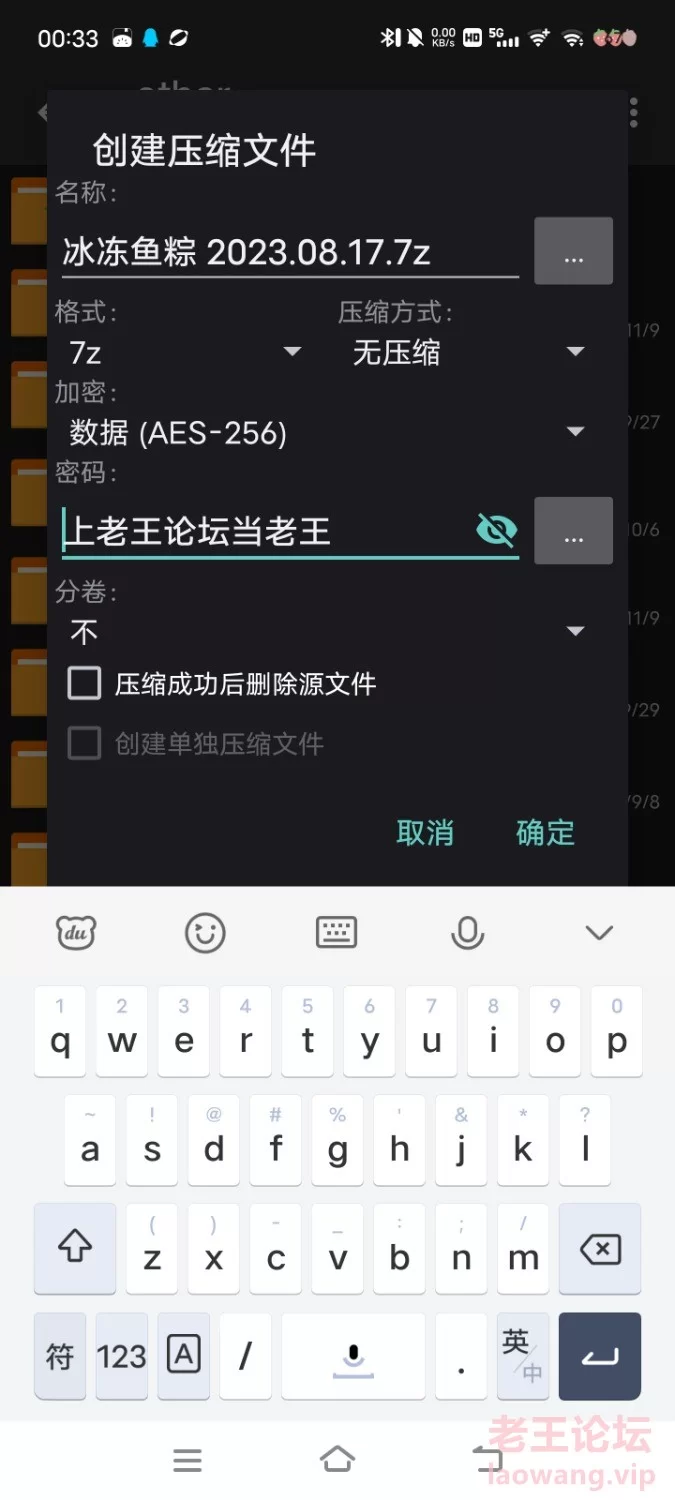Open the emoji panel on the keyboard
This screenshot has height=1500, width=675.
[x=205, y=933]
